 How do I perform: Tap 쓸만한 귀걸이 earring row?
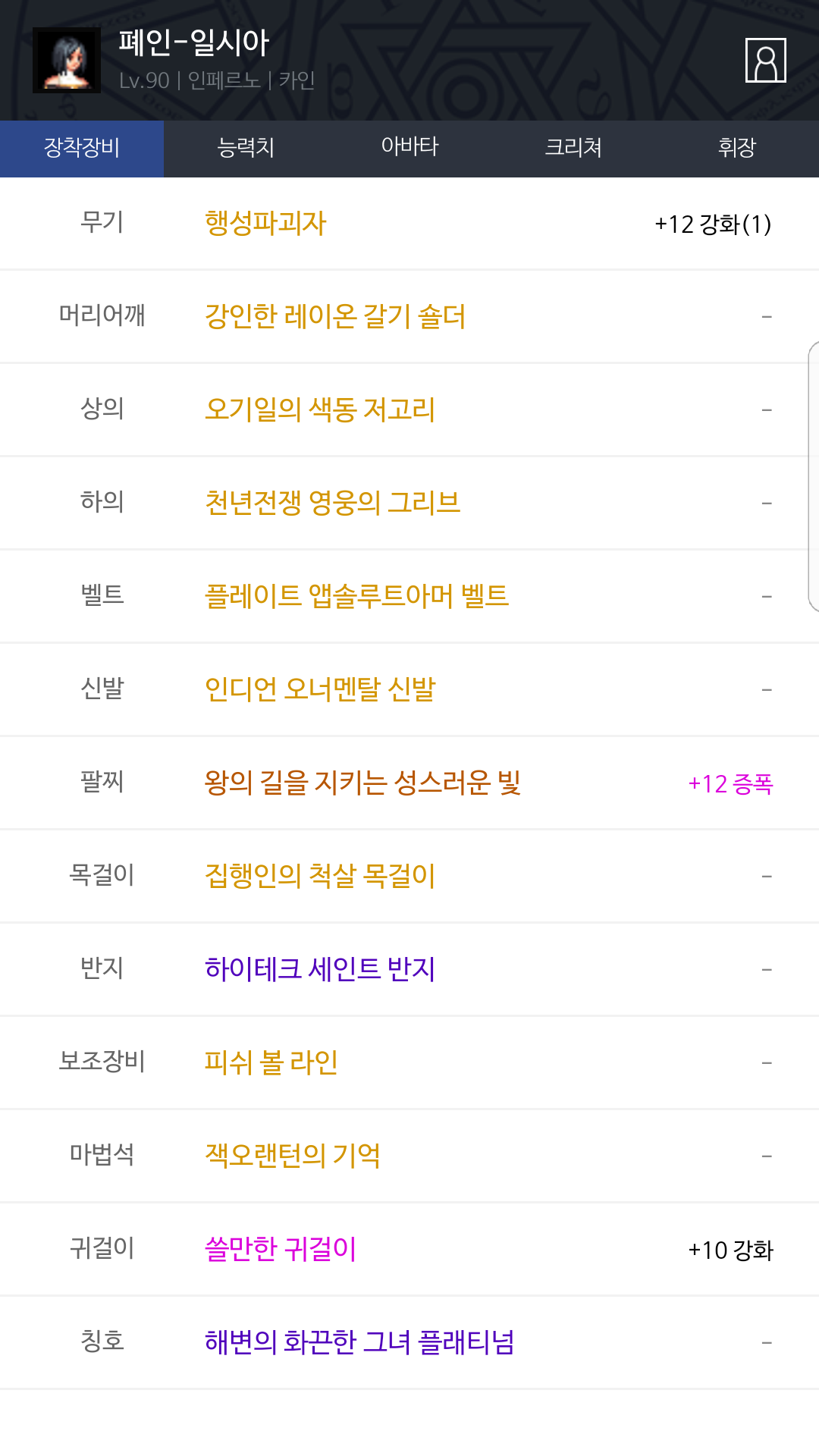point(409,1249)
